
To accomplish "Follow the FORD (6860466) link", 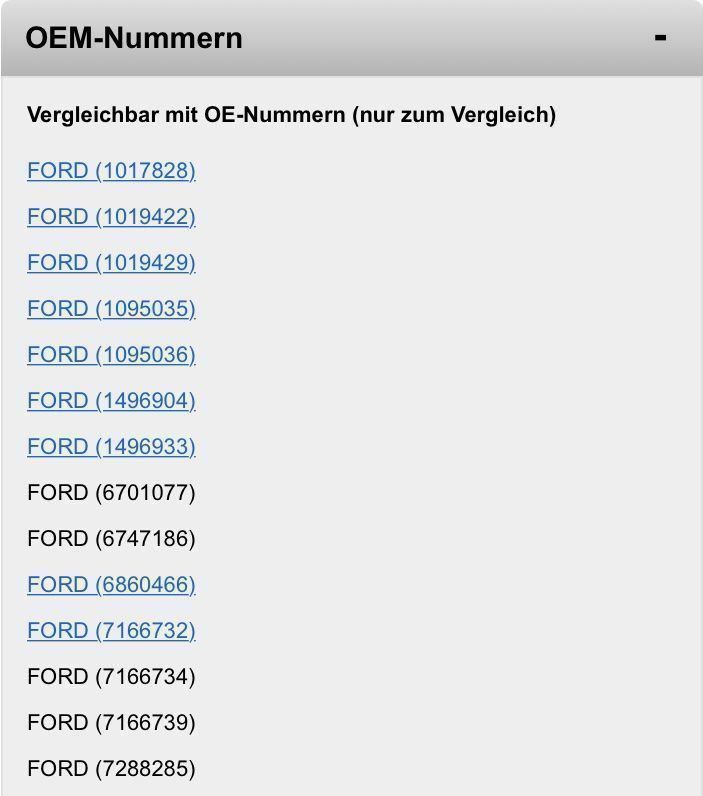I will coord(111,585).
